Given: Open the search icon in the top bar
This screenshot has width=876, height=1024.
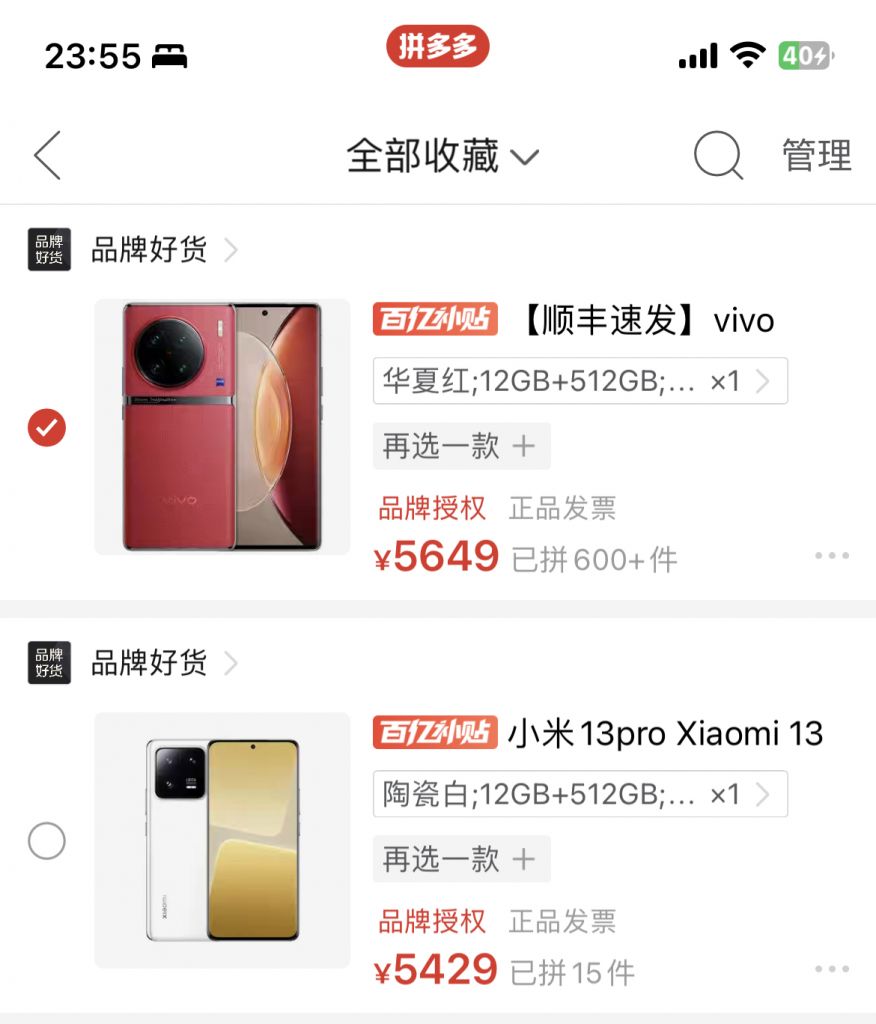Looking at the screenshot, I should (x=717, y=156).
